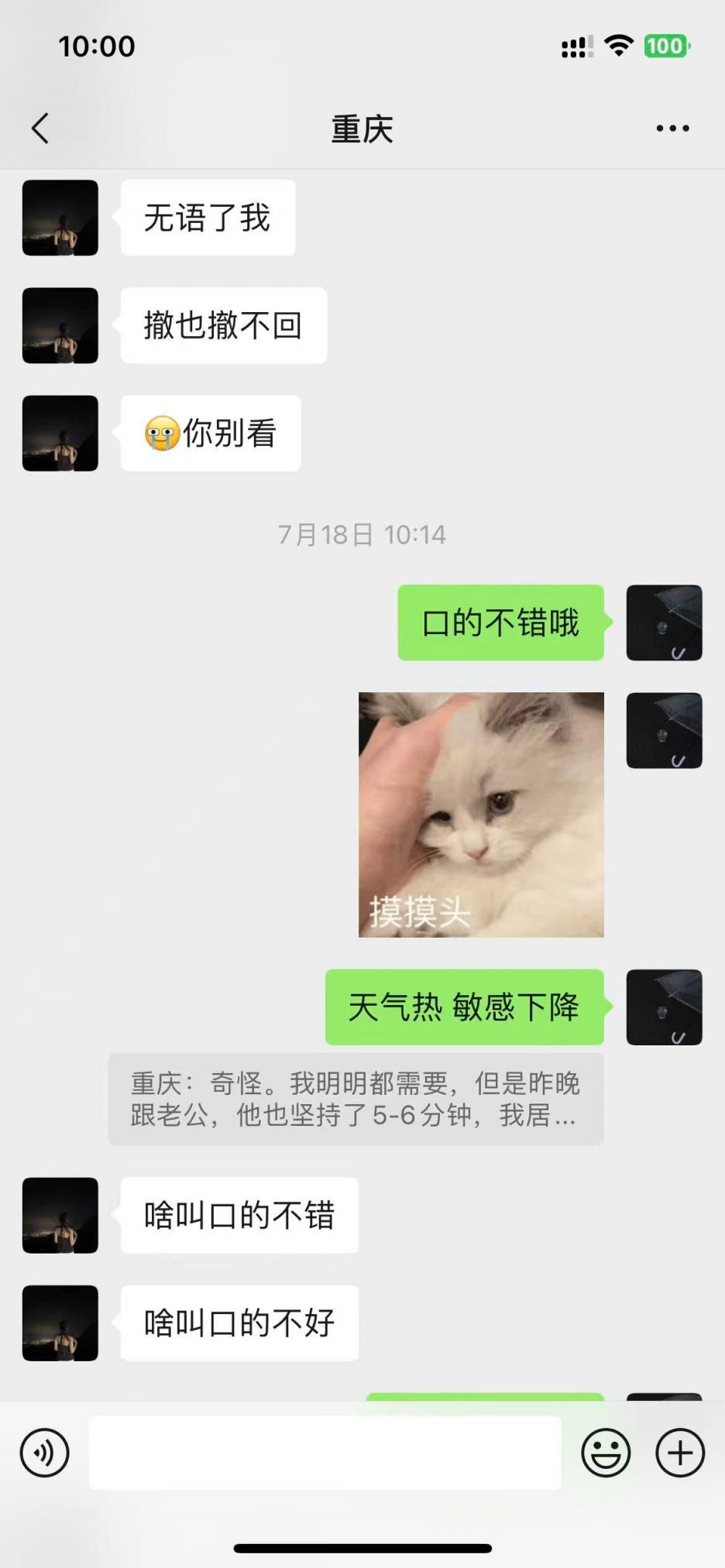Open contact avatar beside 无语了我
Viewport: 725px width, 1568px height.
pyautogui.click(x=60, y=218)
